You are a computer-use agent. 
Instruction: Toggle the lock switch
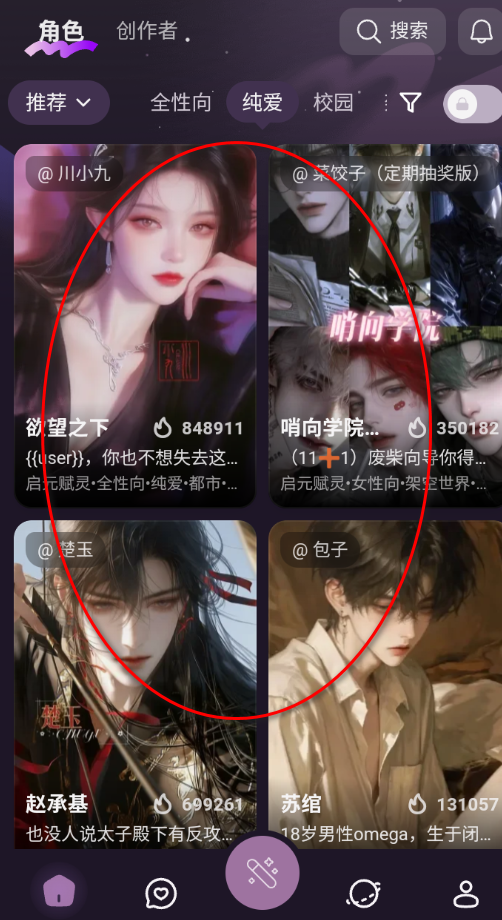[473, 103]
